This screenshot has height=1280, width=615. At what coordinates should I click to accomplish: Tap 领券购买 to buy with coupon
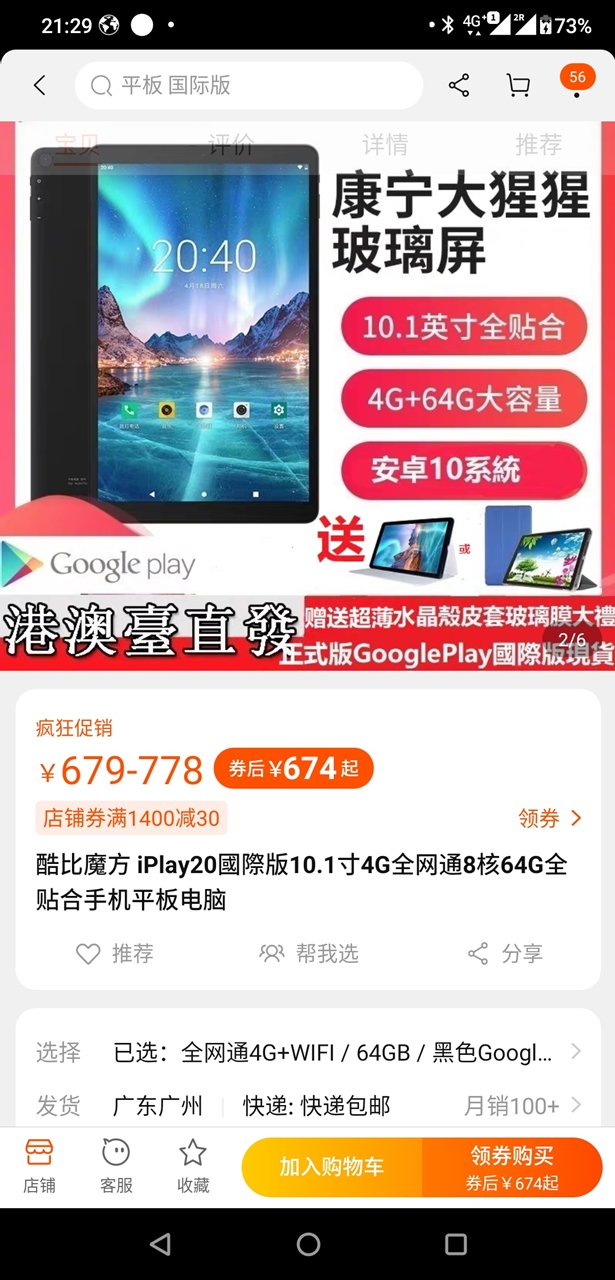pyautogui.click(x=512, y=1167)
